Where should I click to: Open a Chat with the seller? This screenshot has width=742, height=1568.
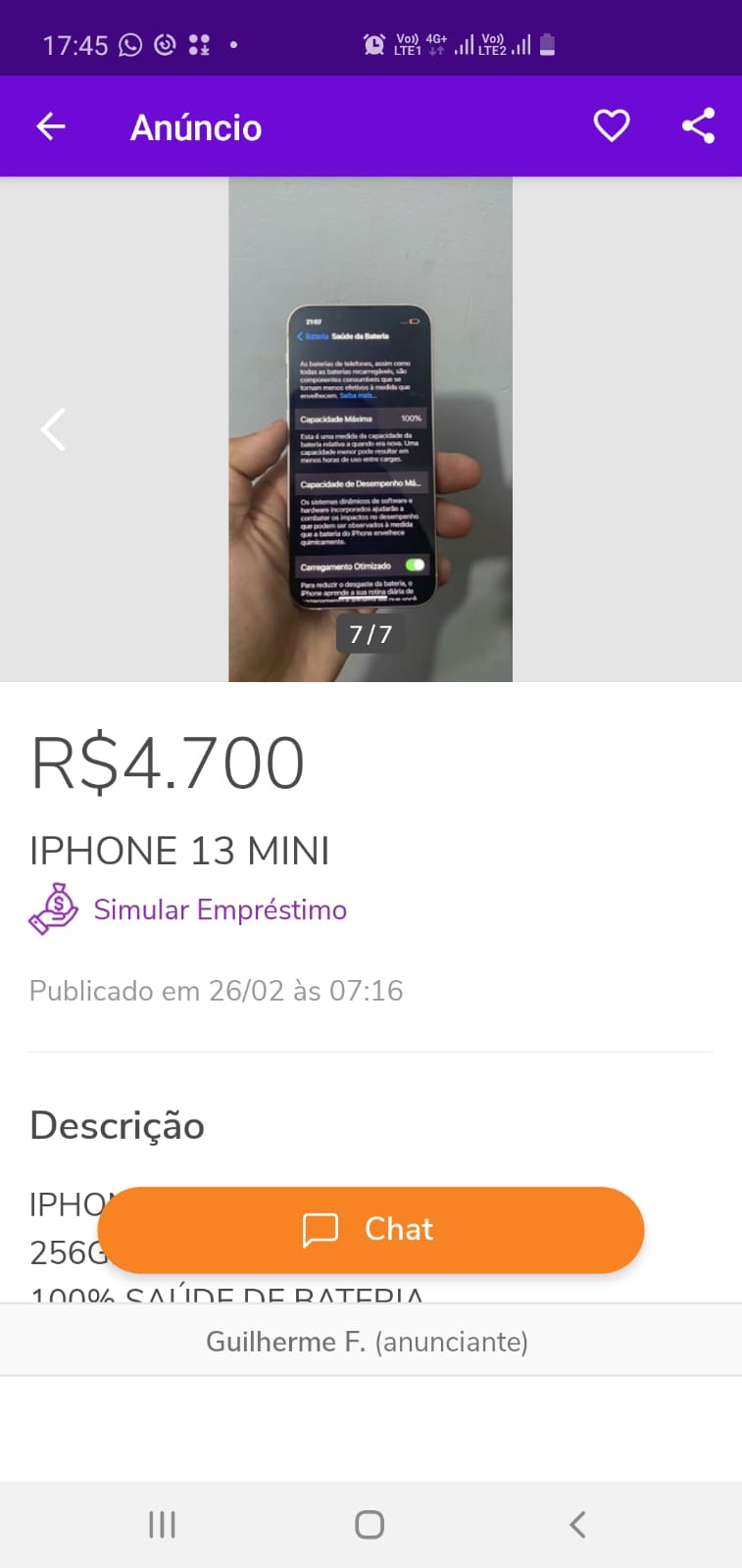coord(371,1229)
